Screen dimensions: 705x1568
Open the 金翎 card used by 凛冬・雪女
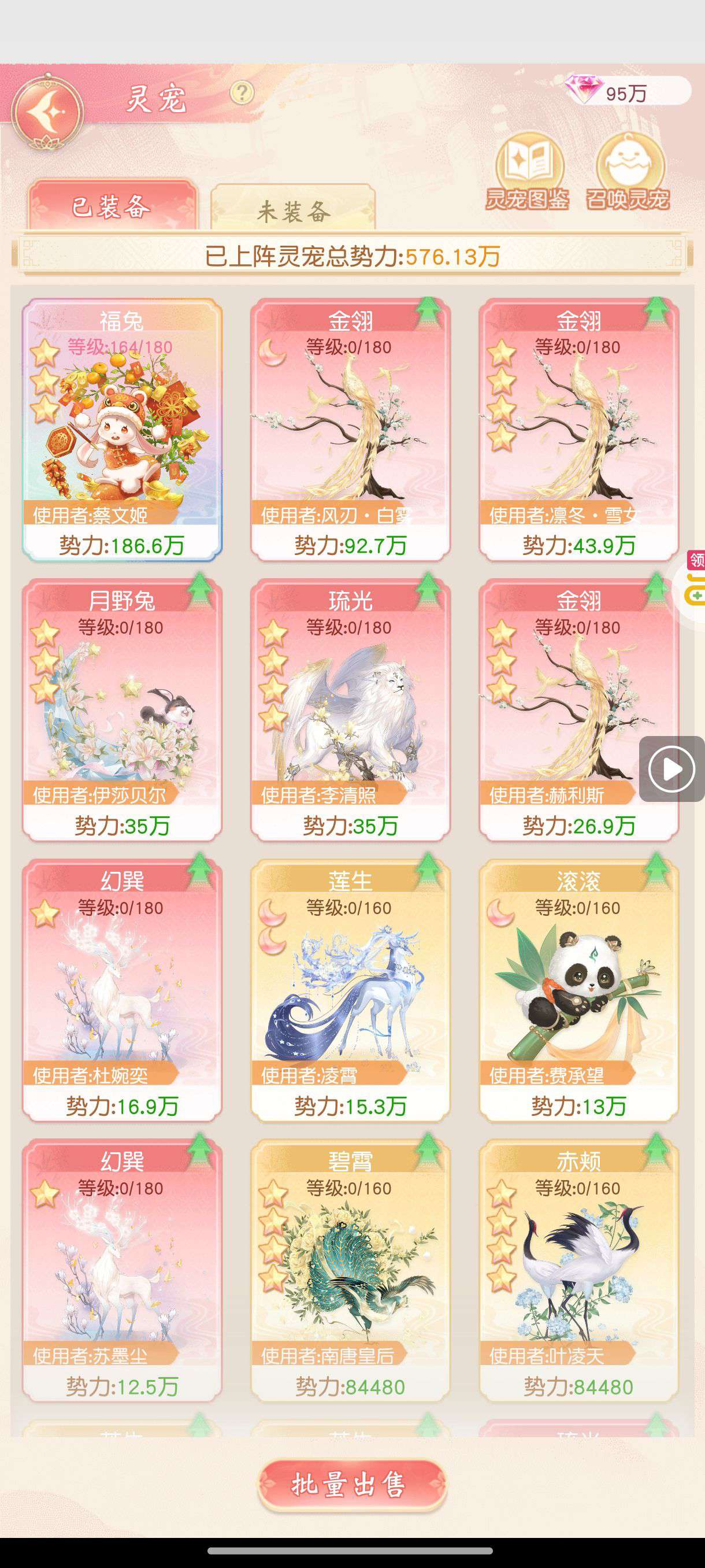tap(578, 429)
